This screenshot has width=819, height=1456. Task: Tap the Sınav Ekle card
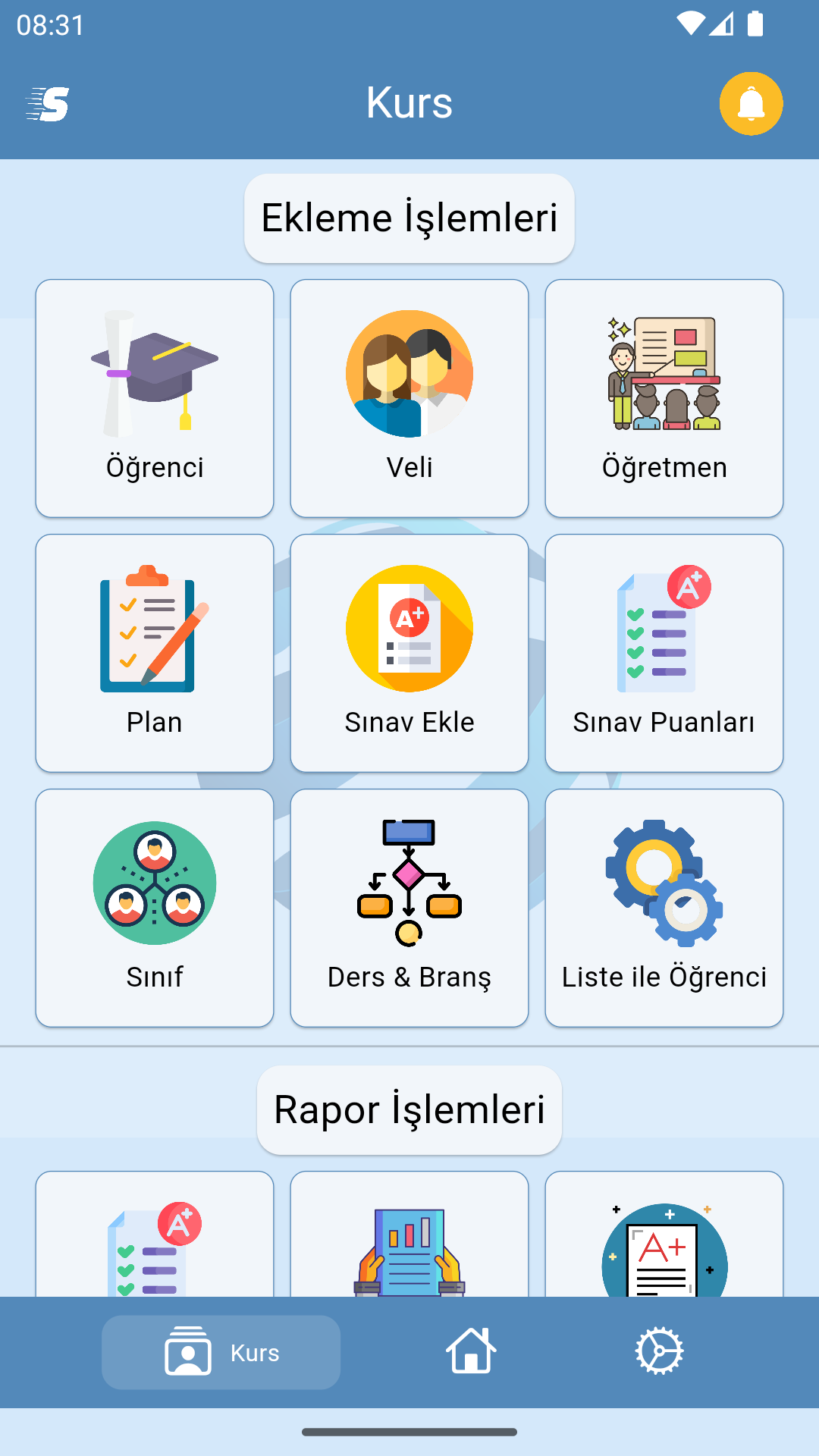409,653
